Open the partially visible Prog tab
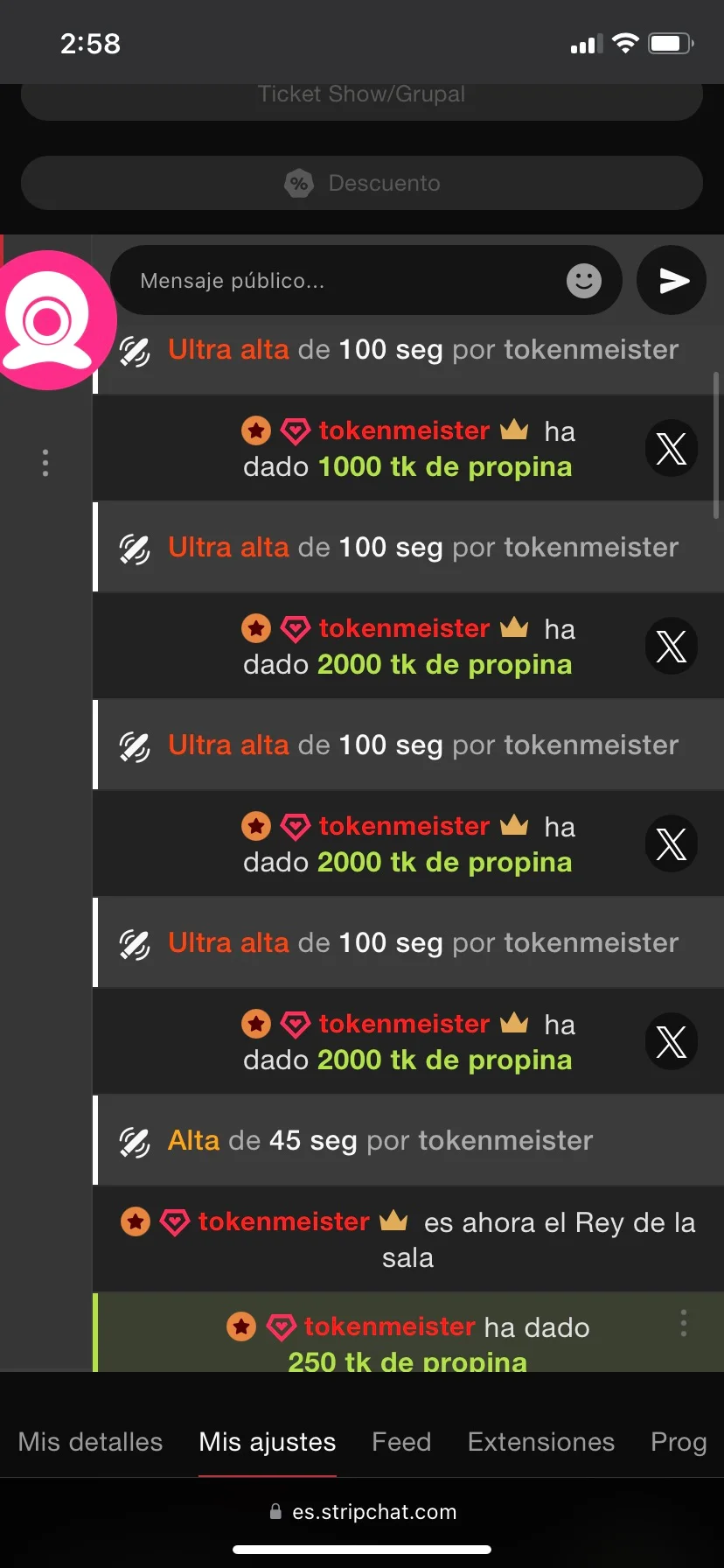Image resolution: width=724 pixels, height=1568 pixels. [679, 1442]
